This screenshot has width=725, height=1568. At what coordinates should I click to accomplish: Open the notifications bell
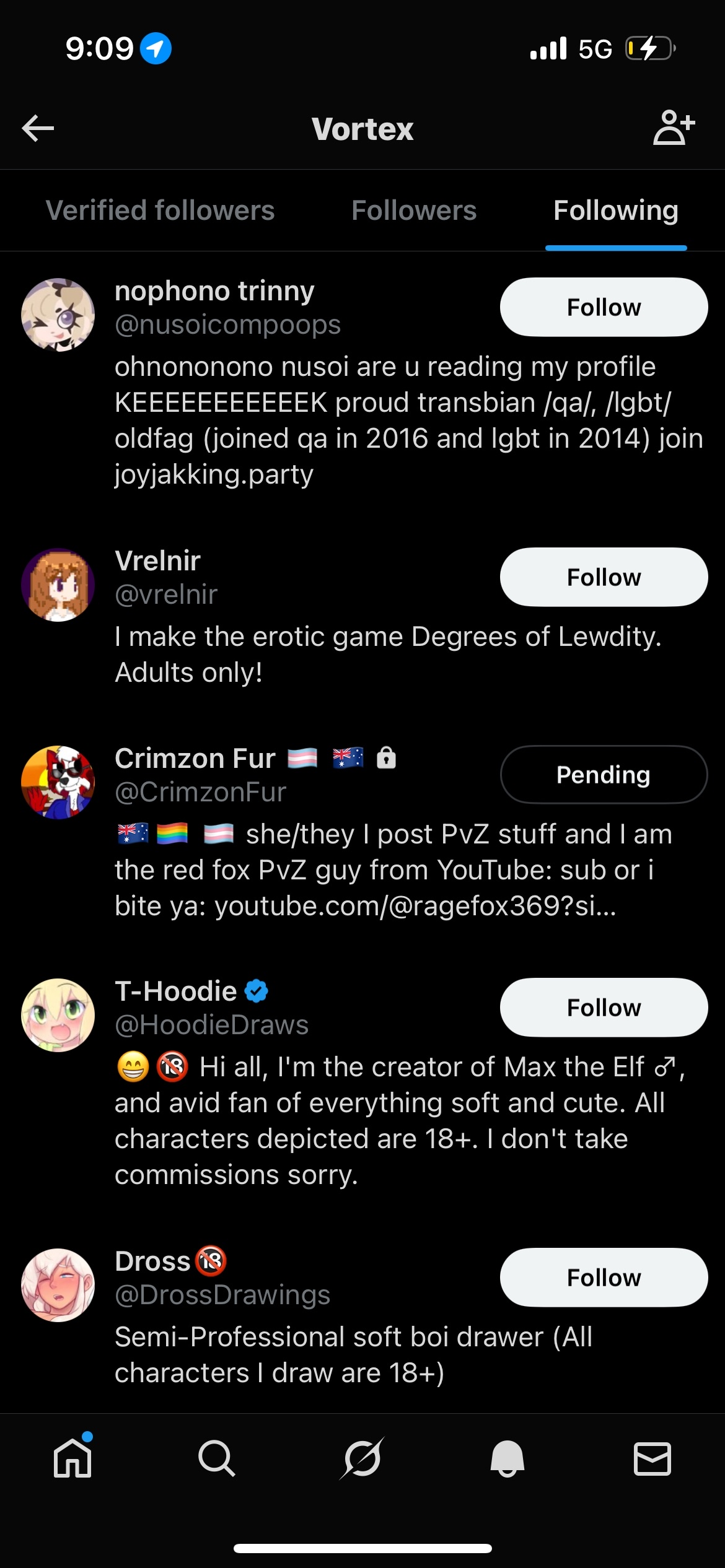[507, 1458]
